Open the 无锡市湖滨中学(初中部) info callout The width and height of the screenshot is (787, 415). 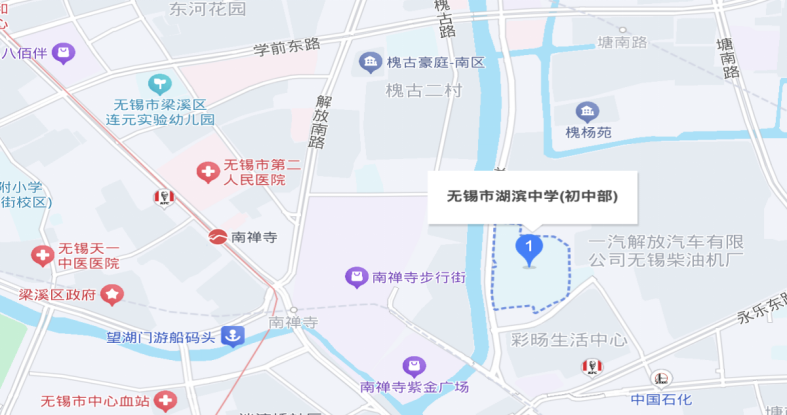coord(531,196)
